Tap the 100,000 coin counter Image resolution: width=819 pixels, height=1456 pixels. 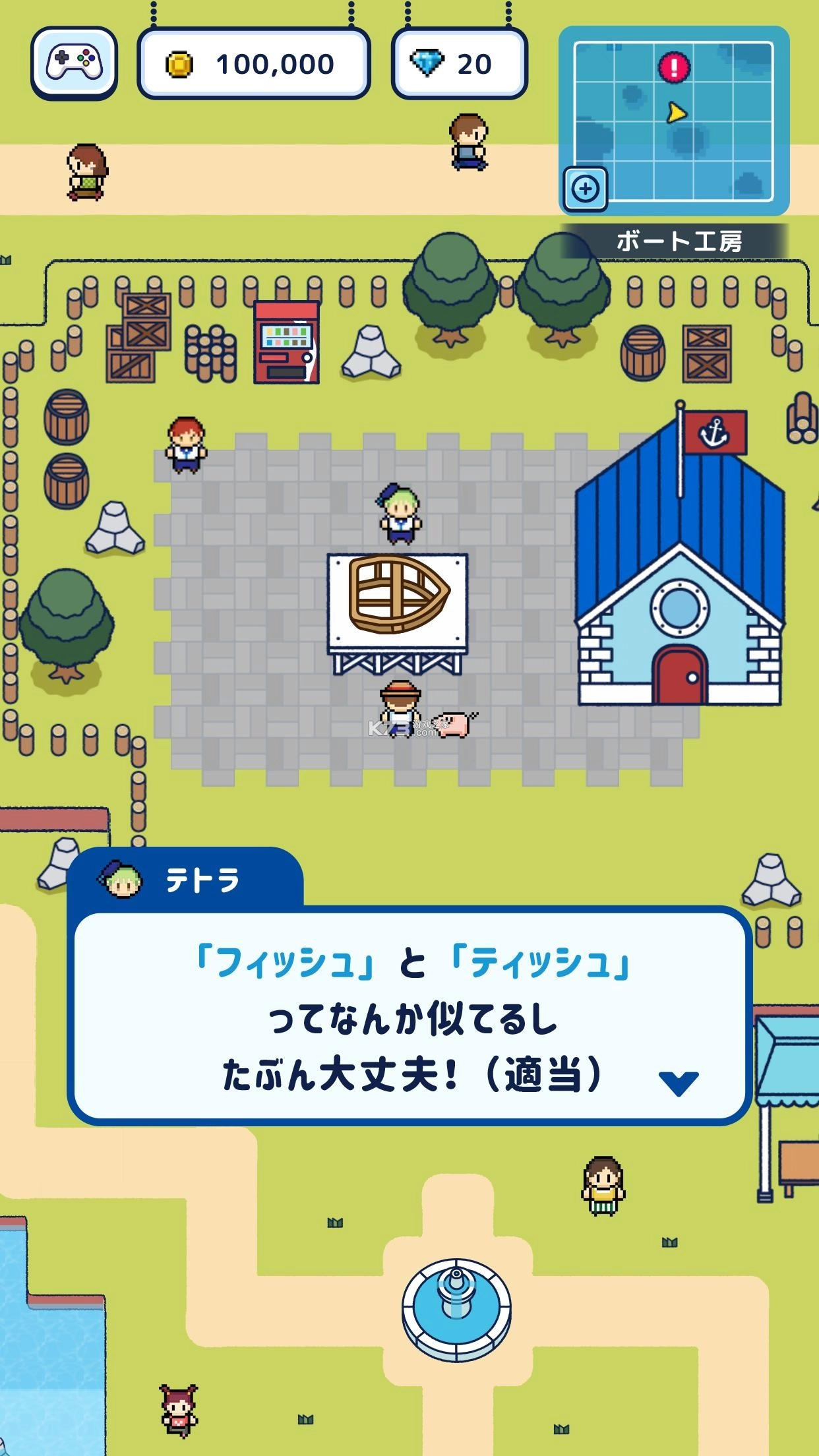pos(272,63)
